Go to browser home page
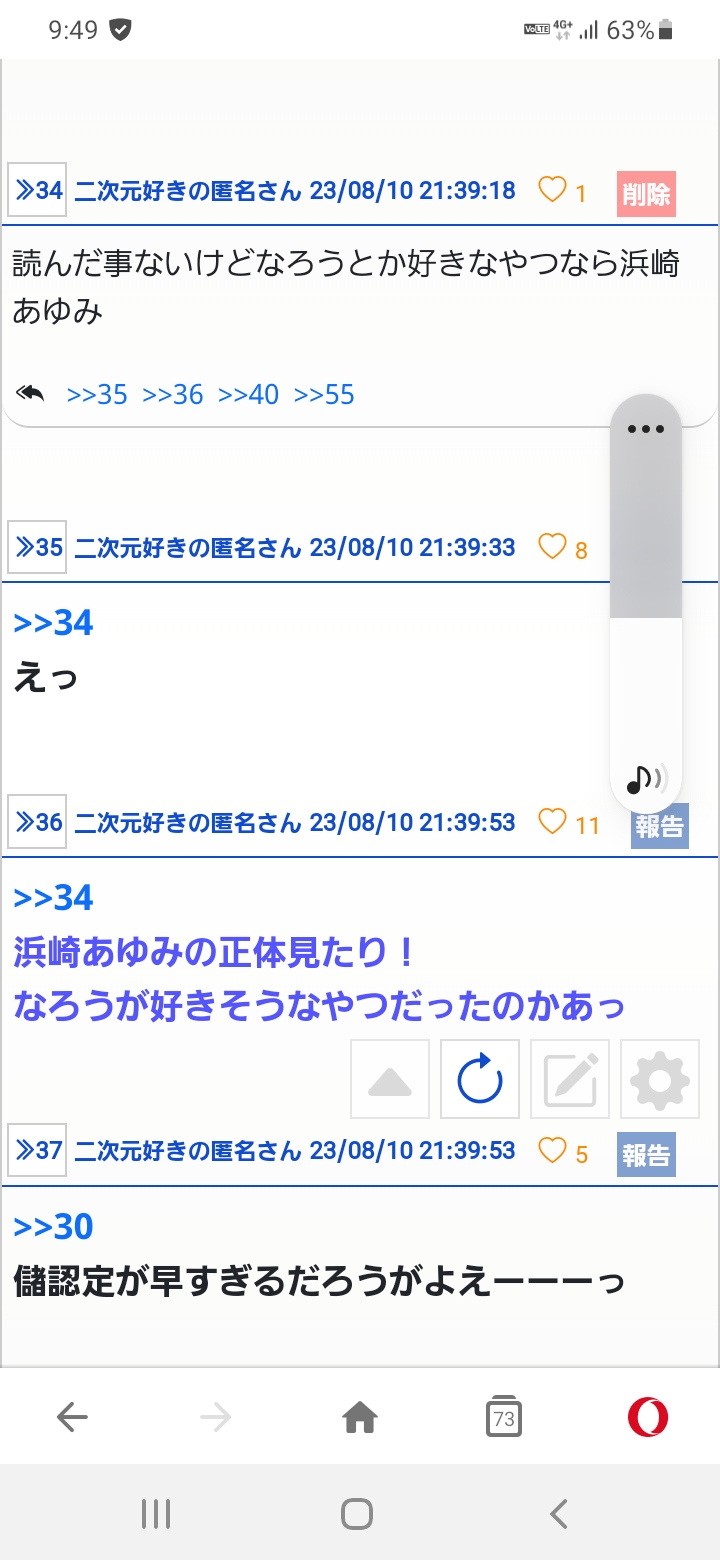 (x=360, y=1416)
